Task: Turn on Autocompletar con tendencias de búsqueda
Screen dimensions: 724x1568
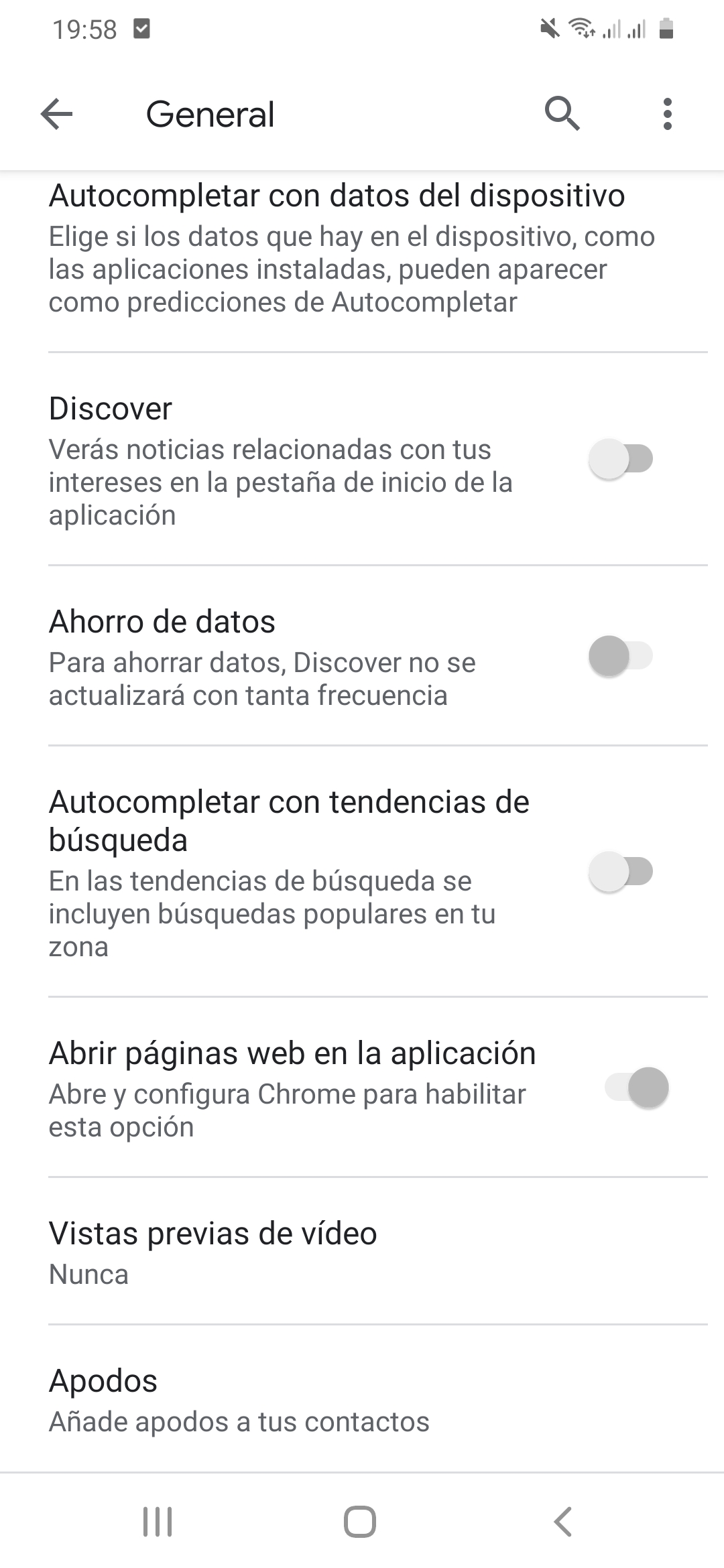Action: (621, 872)
